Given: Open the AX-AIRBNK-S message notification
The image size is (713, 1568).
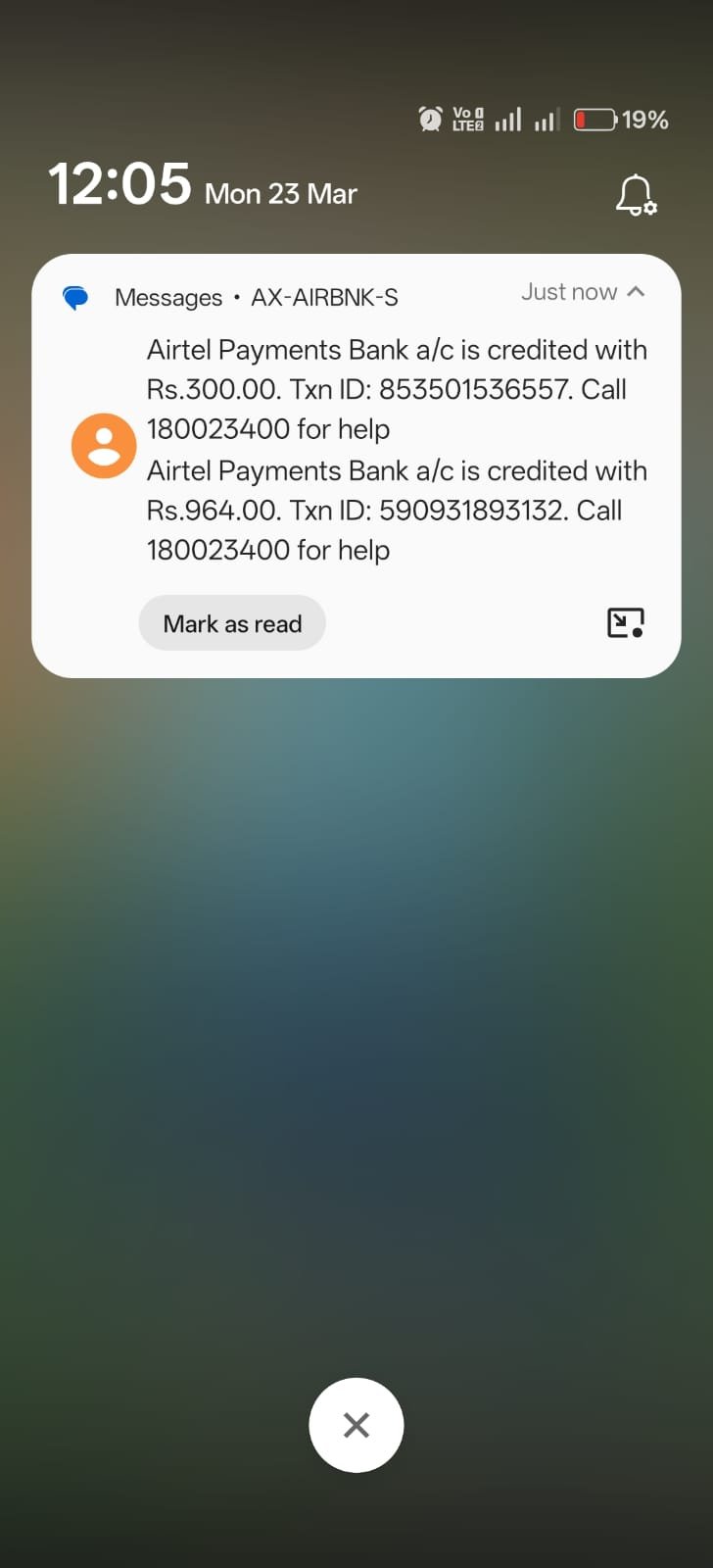Looking at the screenshot, I should pyautogui.click(x=397, y=450).
